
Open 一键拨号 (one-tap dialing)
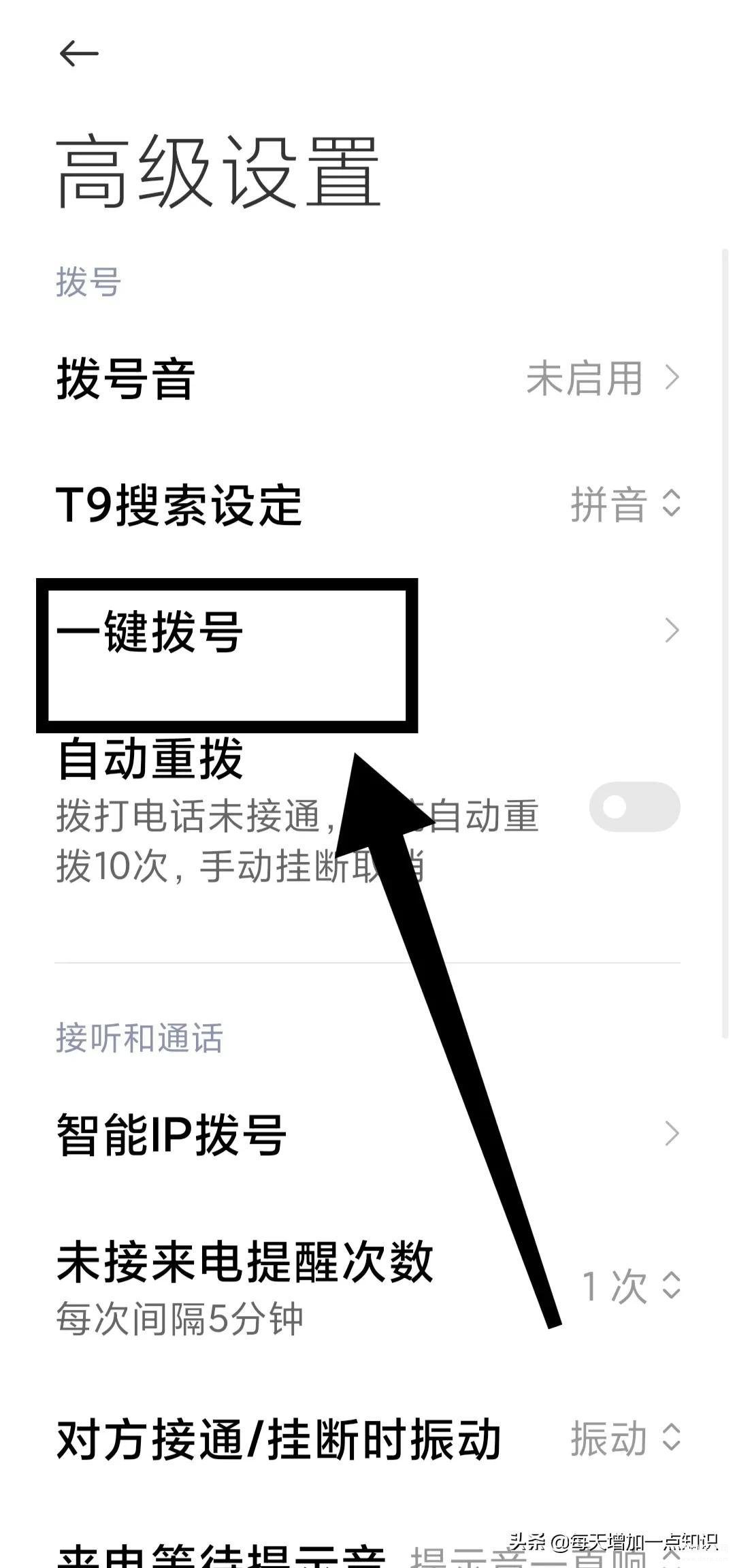tap(367, 631)
